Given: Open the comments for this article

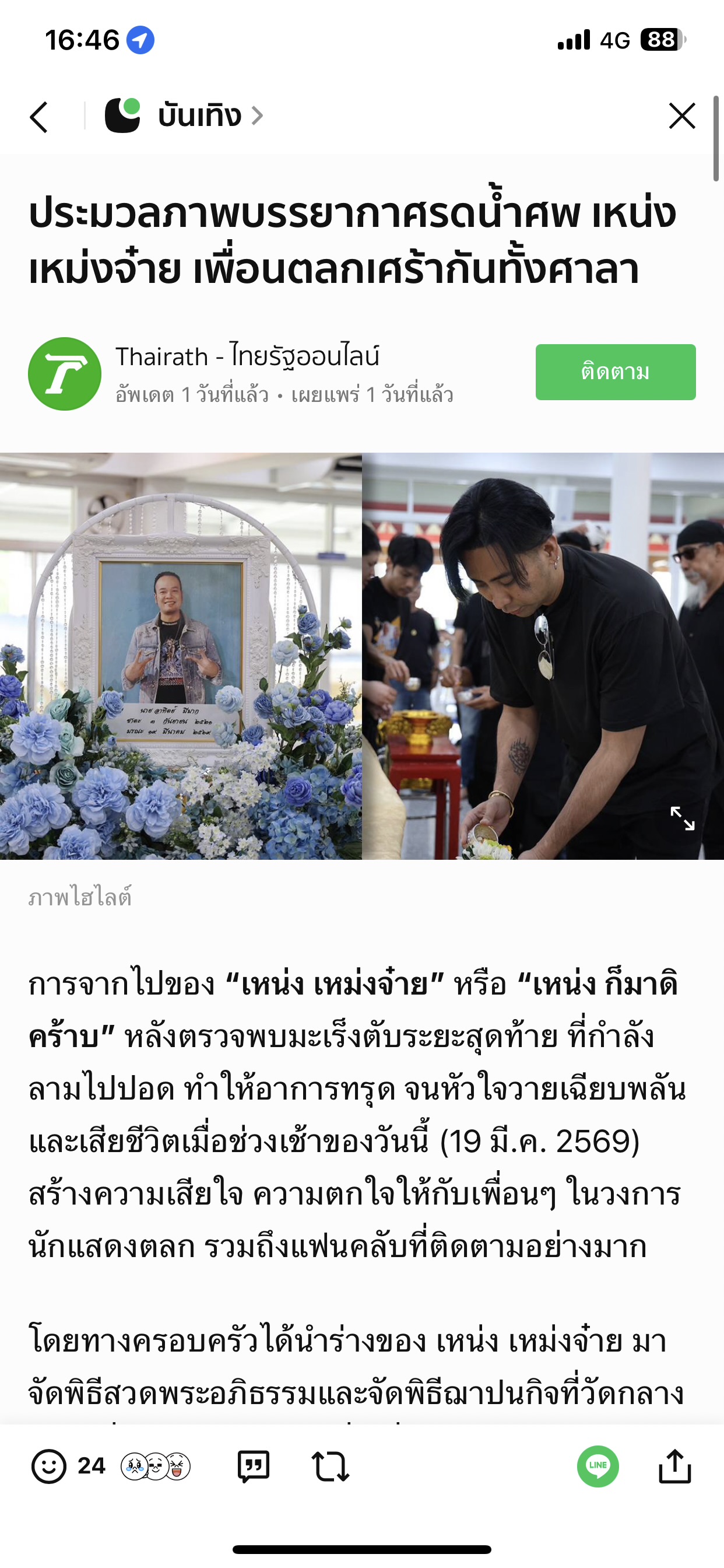Looking at the screenshot, I should [x=253, y=1466].
